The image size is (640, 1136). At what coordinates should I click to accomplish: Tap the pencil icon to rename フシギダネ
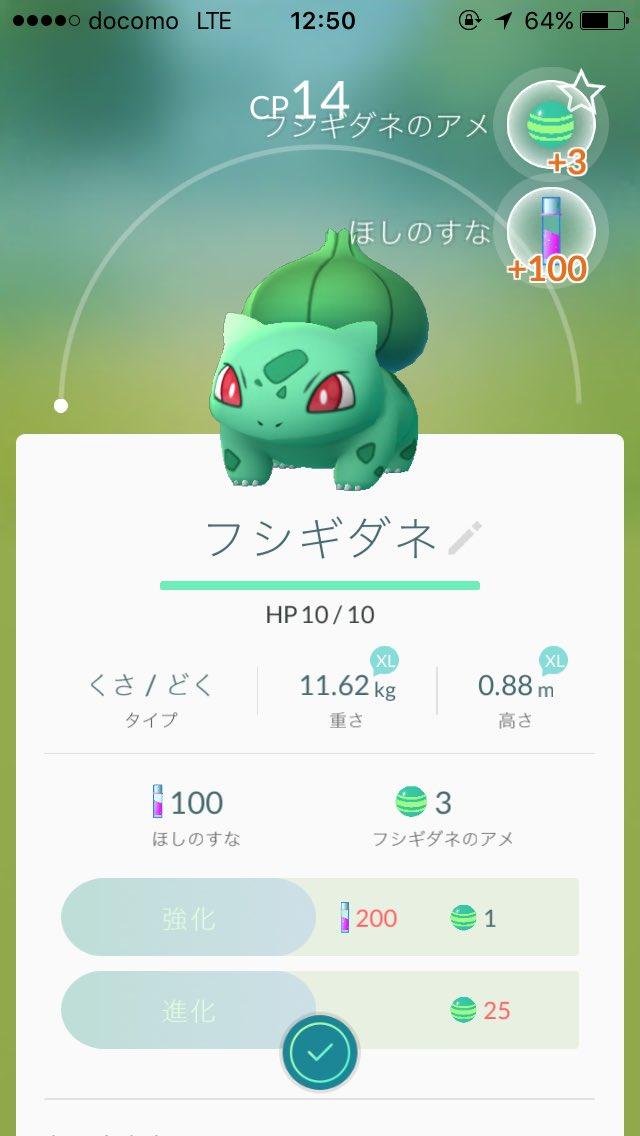[465, 539]
